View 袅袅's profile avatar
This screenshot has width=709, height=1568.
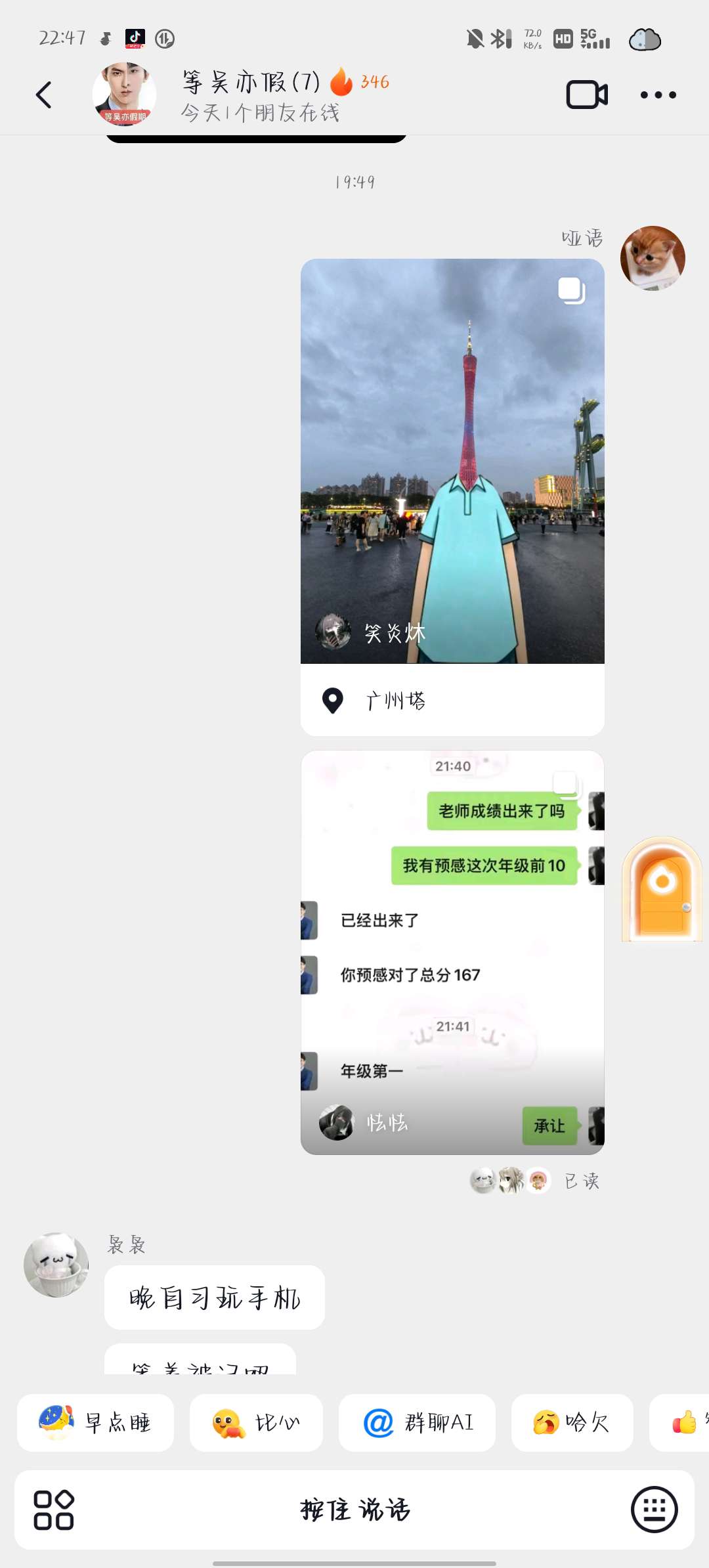[x=56, y=1265]
